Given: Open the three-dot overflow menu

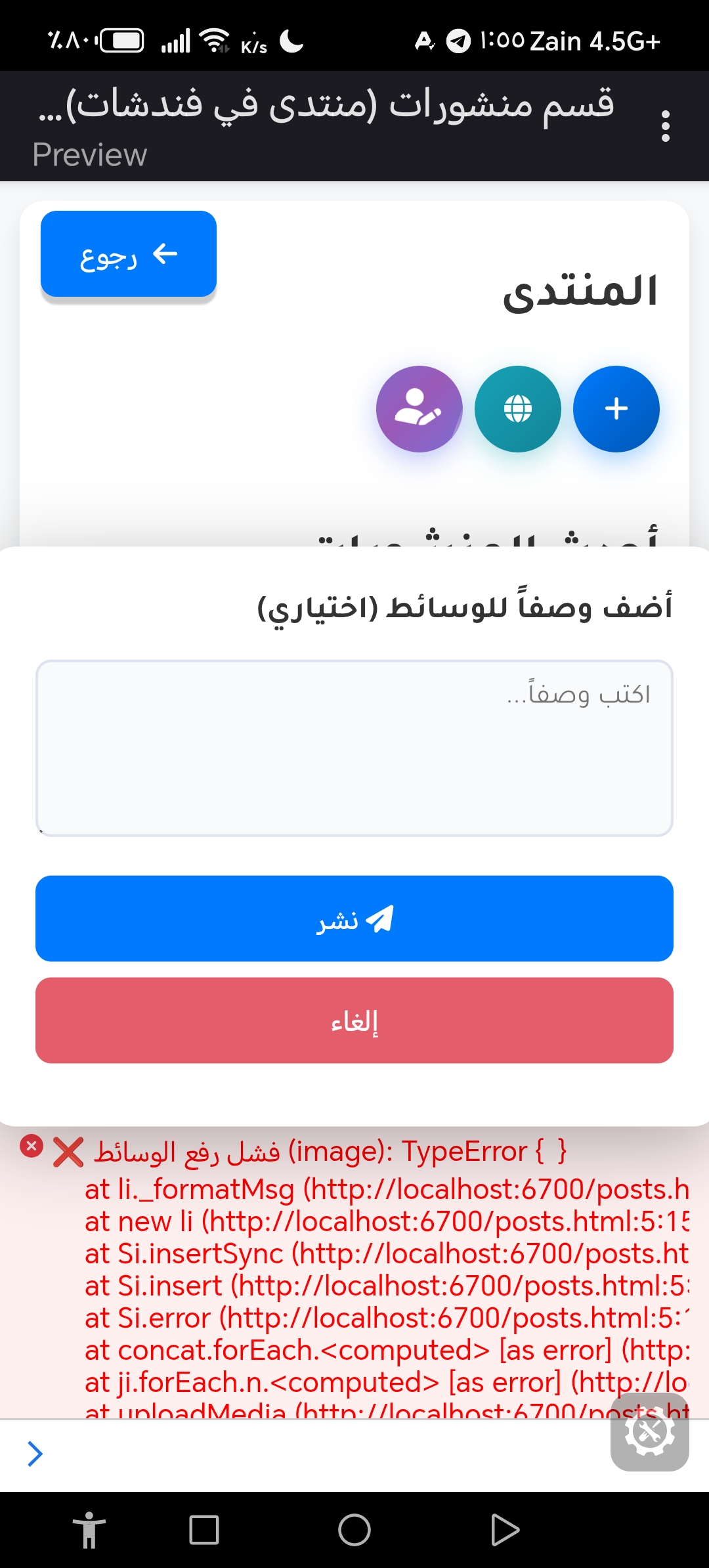Looking at the screenshot, I should click(666, 125).
